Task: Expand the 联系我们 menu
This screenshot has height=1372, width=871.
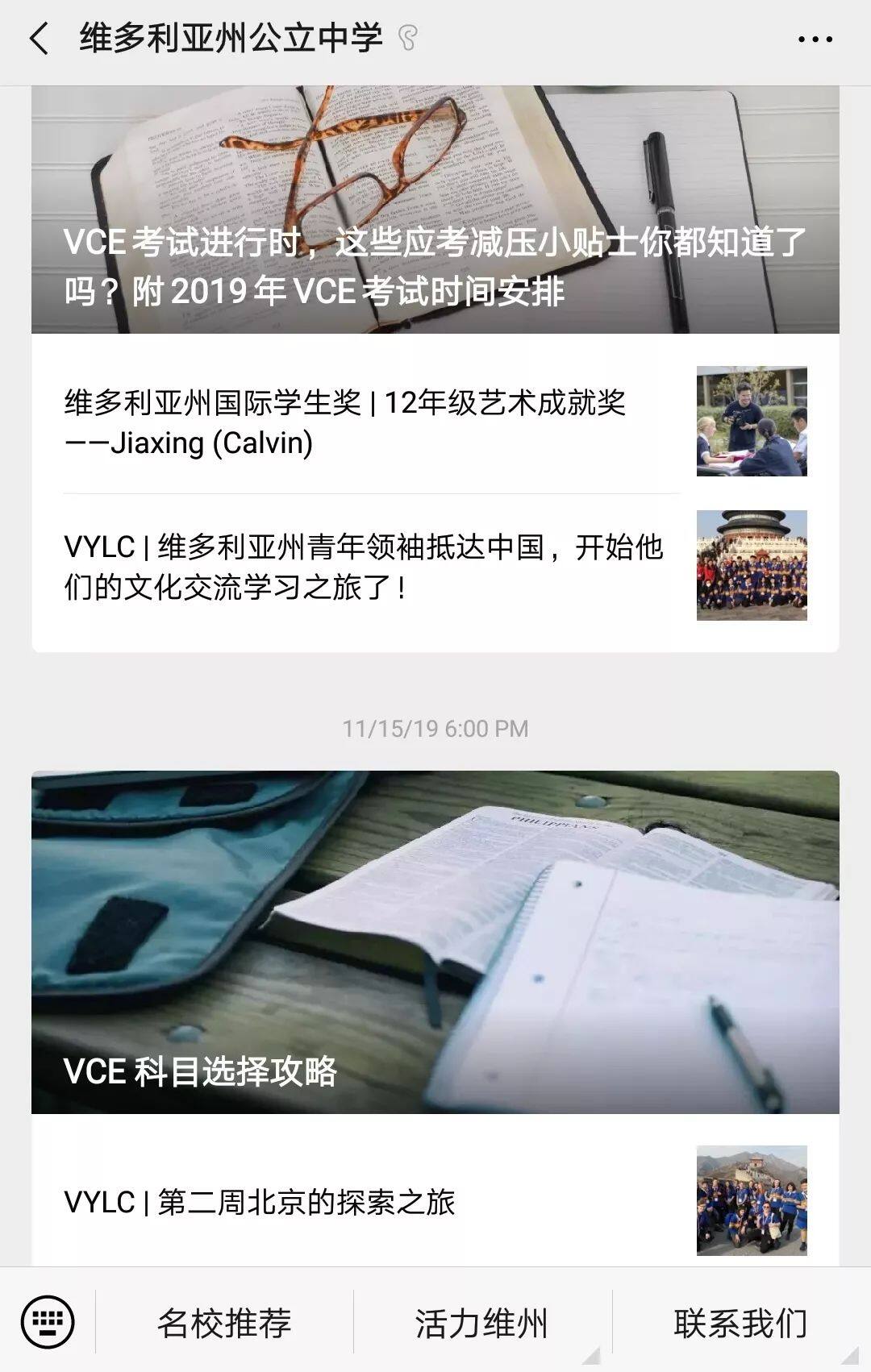Action: point(740,1323)
